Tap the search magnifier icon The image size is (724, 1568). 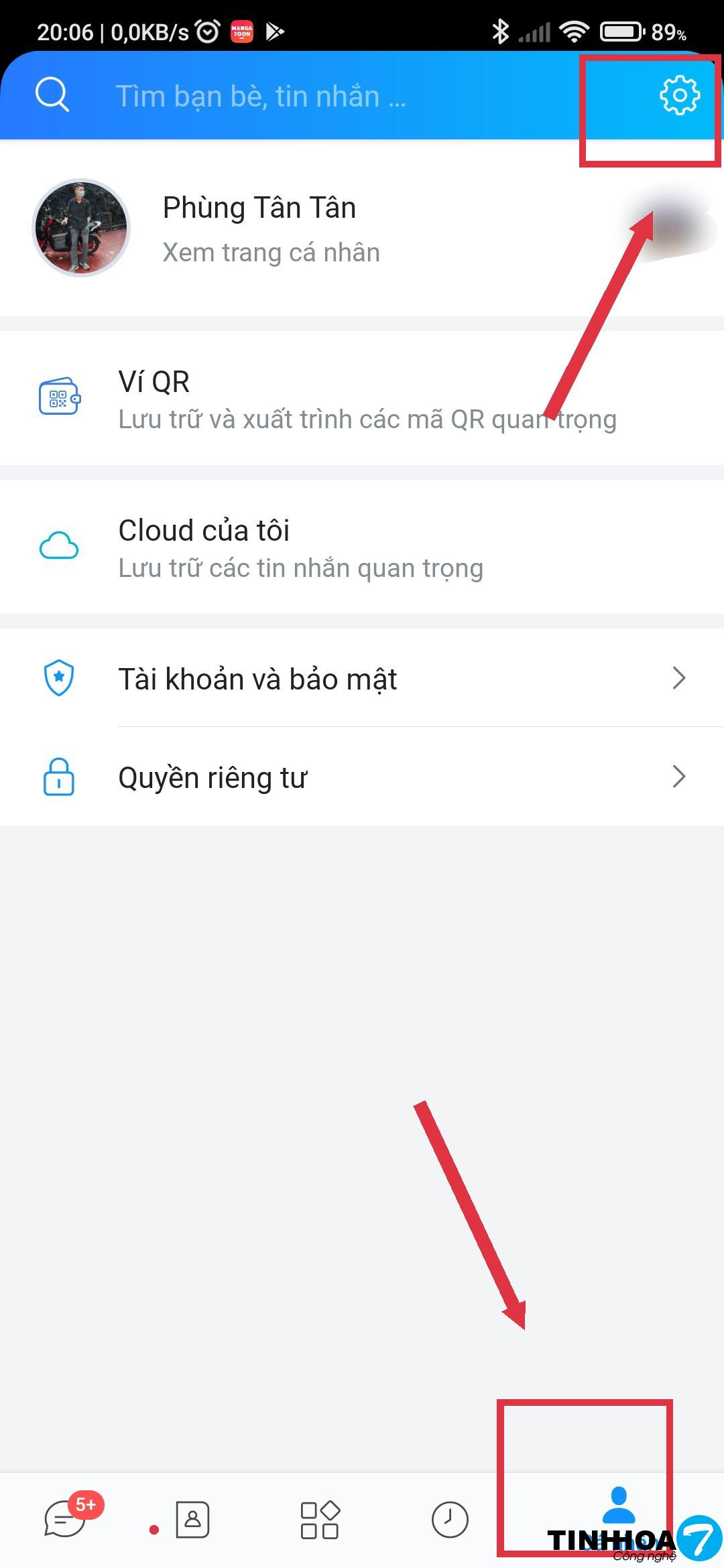point(52,94)
